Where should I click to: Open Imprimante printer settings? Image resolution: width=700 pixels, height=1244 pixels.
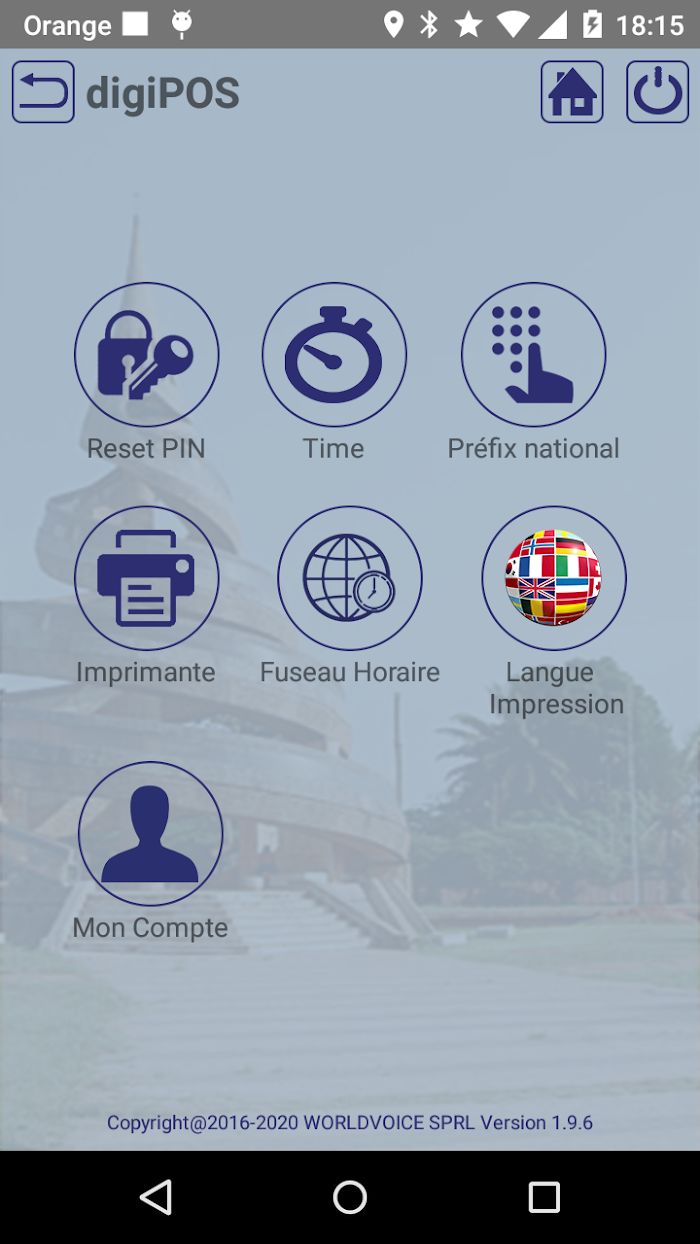pyautogui.click(x=146, y=578)
